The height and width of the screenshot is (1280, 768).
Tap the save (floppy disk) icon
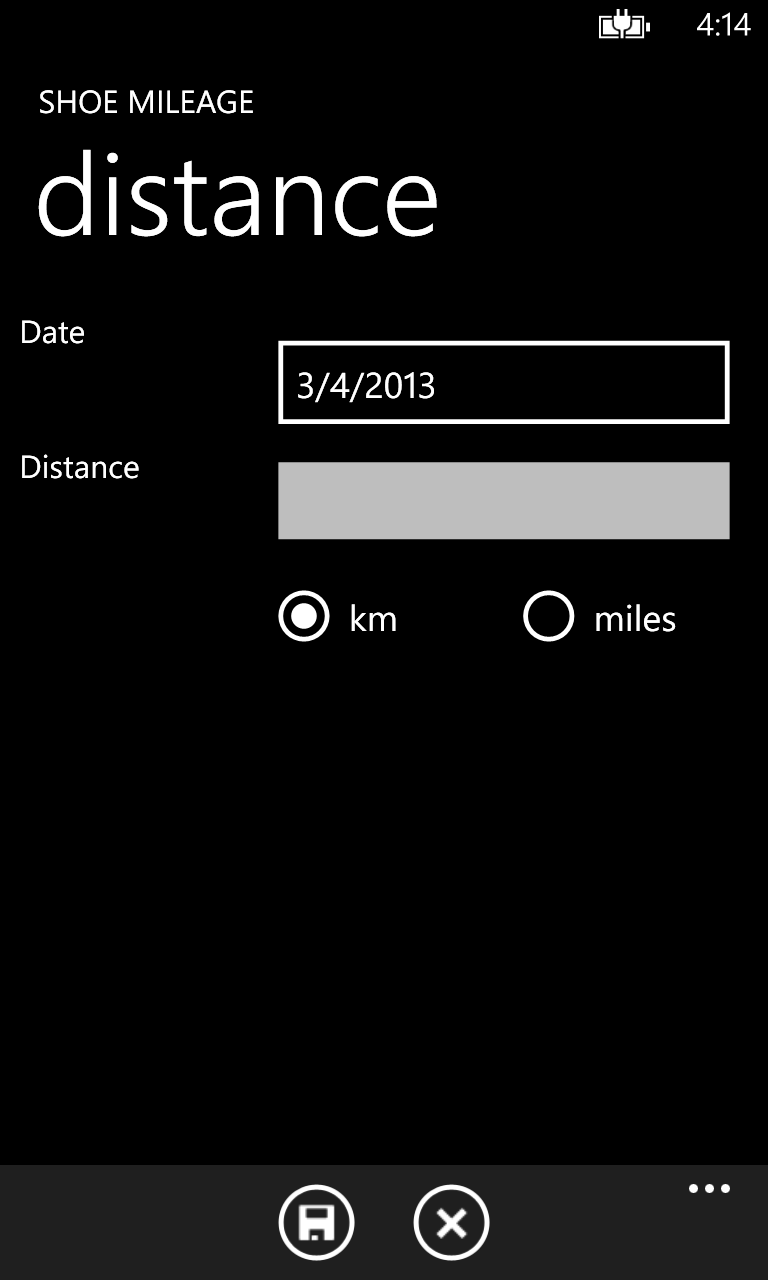coord(317,1221)
